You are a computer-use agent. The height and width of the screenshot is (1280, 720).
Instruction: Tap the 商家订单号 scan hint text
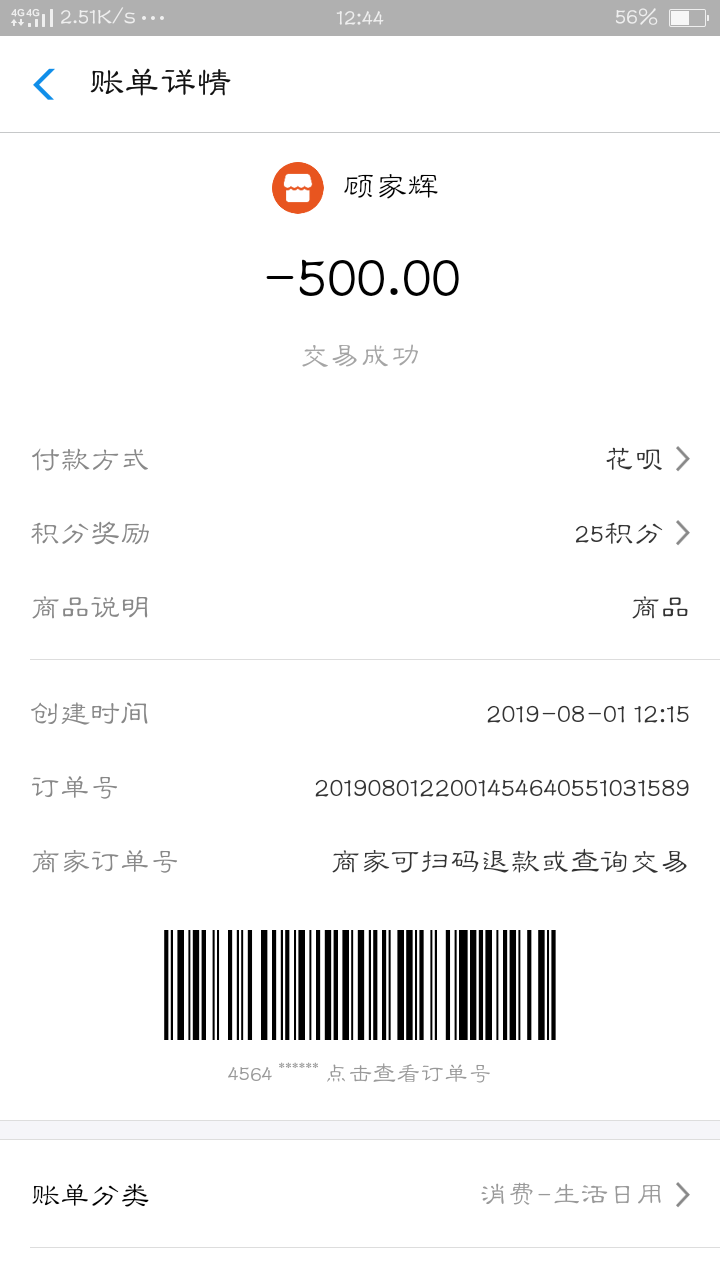pyautogui.click(x=510, y=862)
